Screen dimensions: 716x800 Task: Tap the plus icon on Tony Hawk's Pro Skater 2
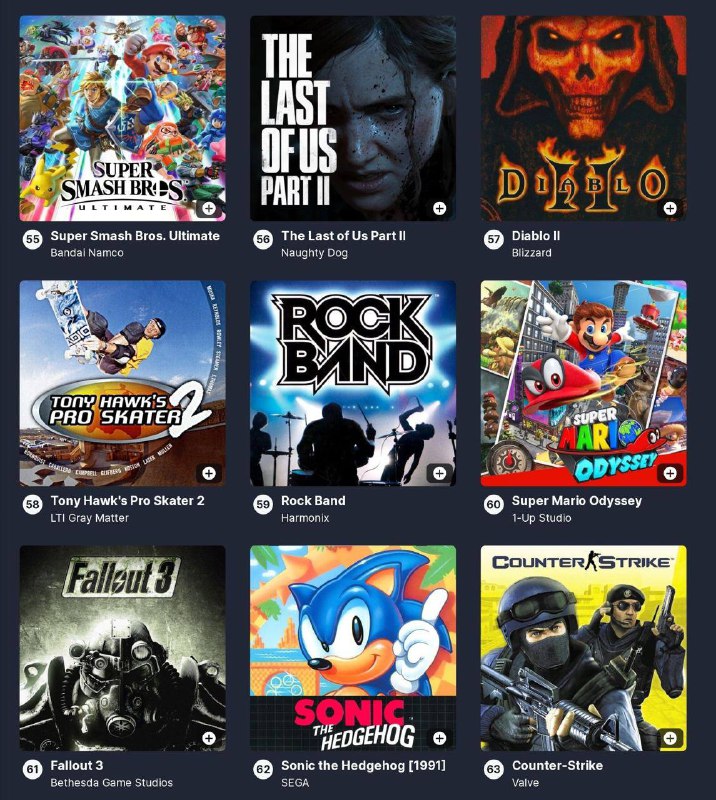tap(208, 473)
